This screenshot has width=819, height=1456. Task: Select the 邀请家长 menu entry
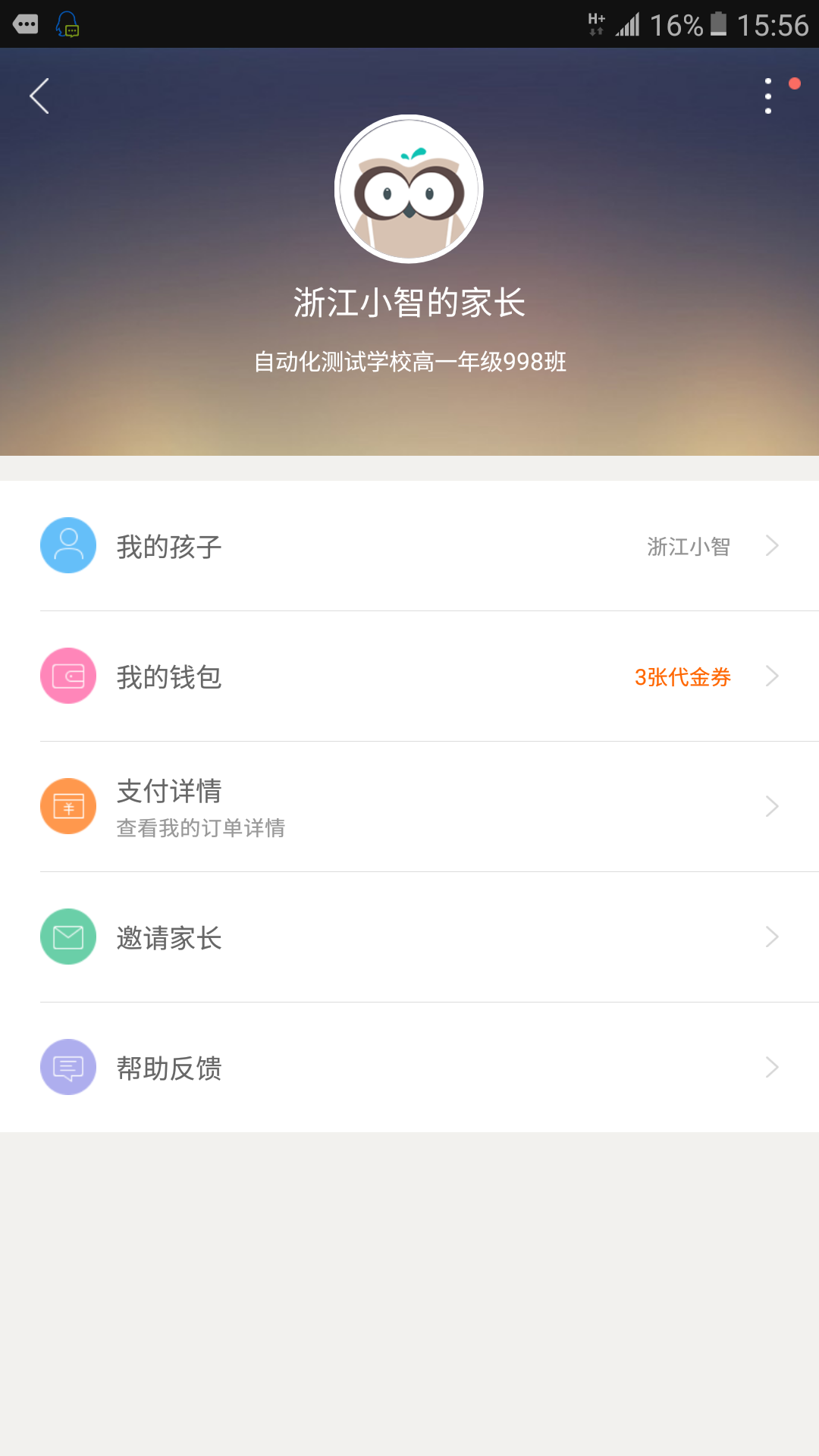click(x=170, y=937)
